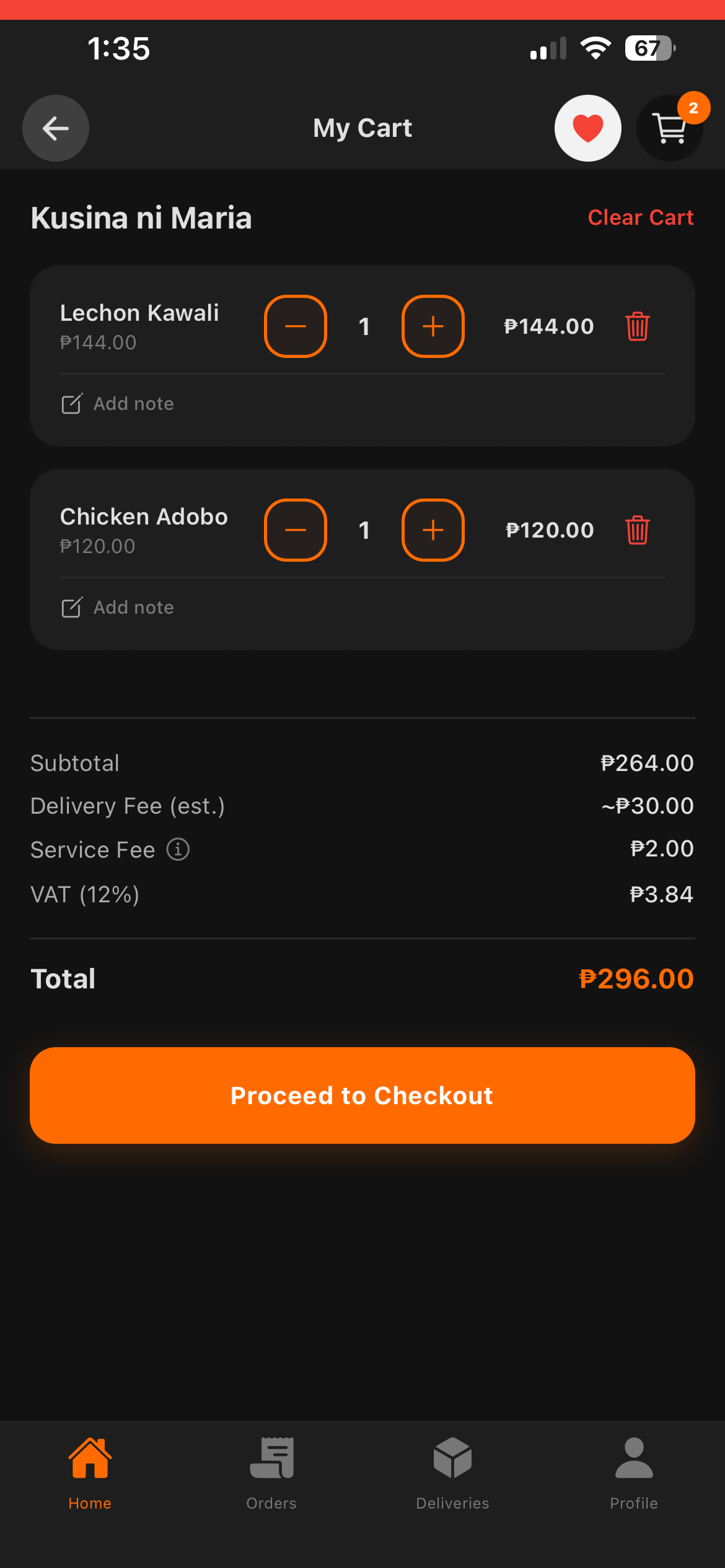This screenshot has width=725, height=1568.
Task: Add note to the Chicken Adobo item
Action: click(133, 607)
